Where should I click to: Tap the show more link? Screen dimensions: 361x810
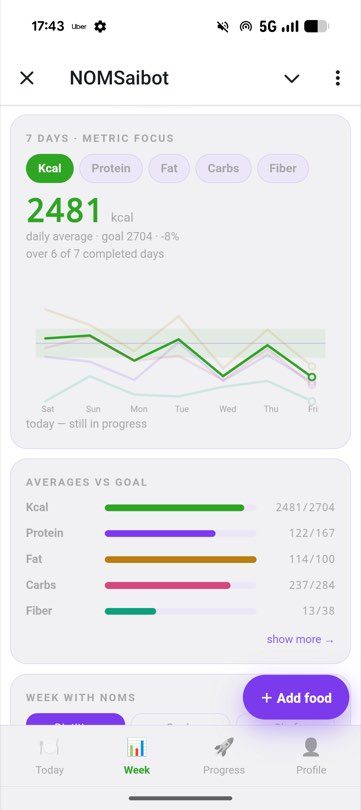(x=300, y=640)
